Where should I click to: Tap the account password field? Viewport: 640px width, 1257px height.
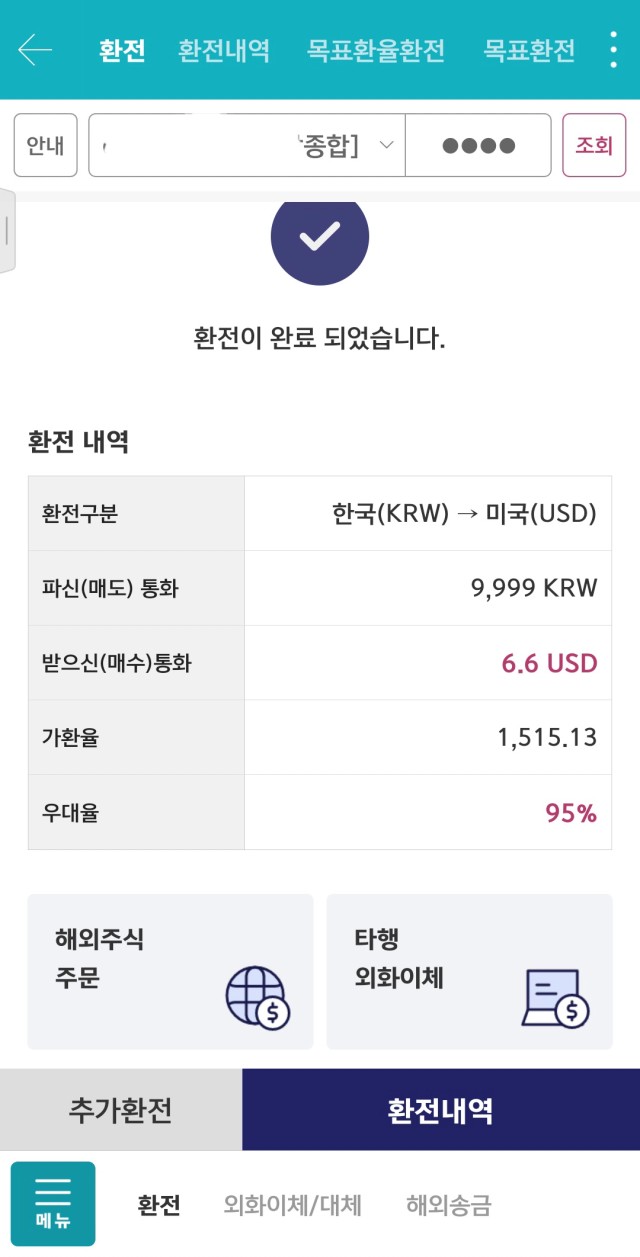click(478, 145)
